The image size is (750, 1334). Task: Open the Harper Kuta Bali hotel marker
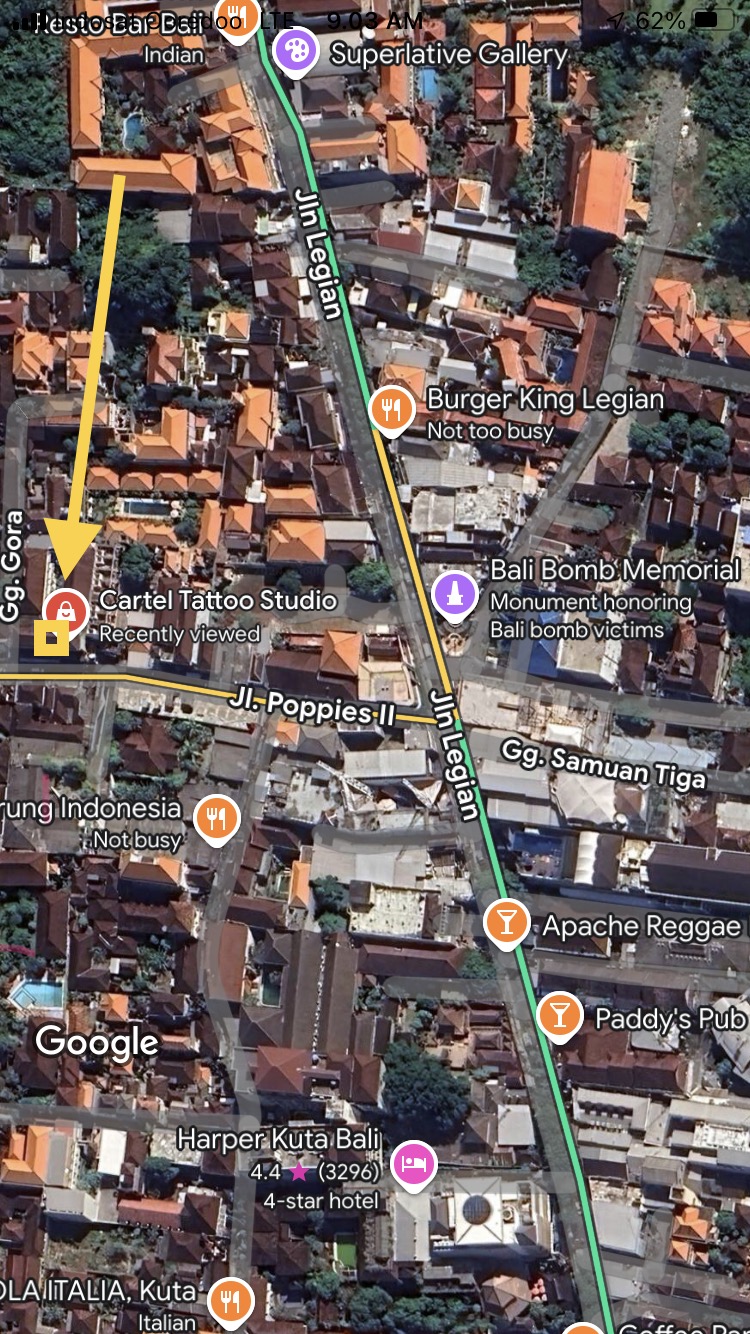(413, 1164)
